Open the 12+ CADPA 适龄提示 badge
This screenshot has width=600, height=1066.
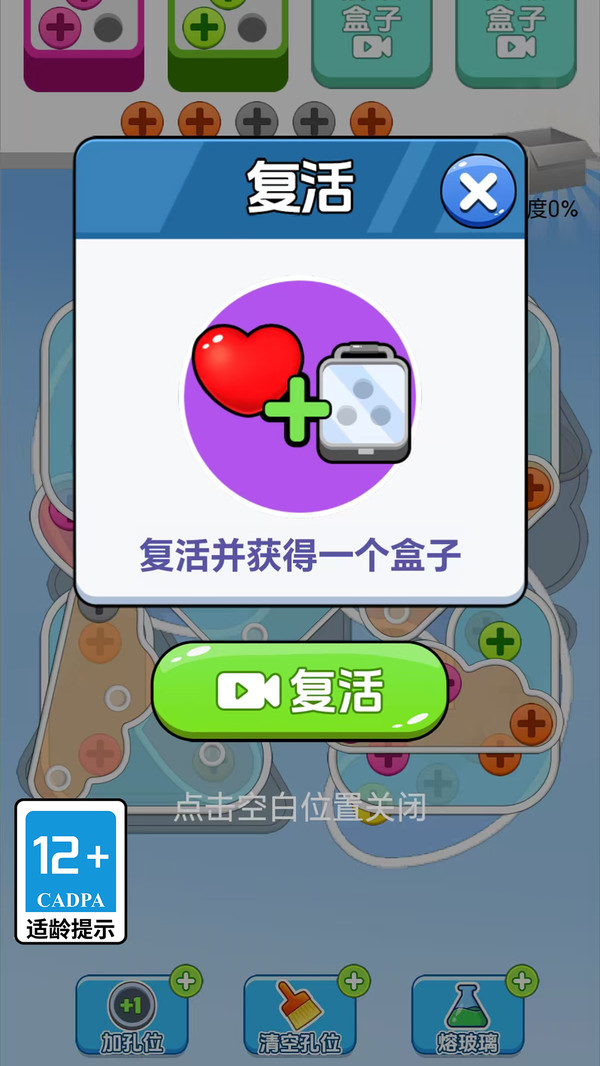(x=71, y=871)
